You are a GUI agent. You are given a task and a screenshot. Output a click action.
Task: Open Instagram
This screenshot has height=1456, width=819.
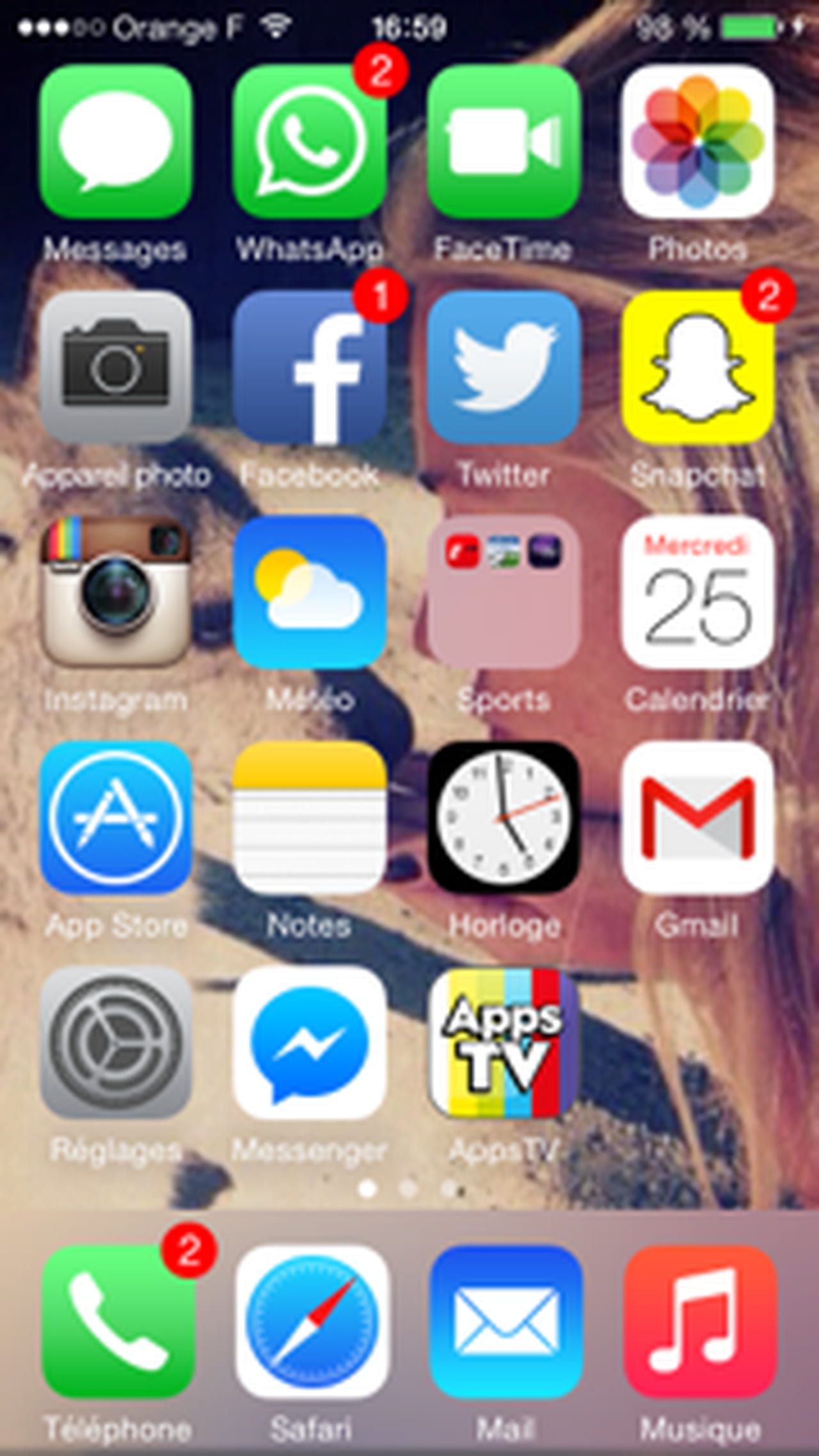(116, 592)
